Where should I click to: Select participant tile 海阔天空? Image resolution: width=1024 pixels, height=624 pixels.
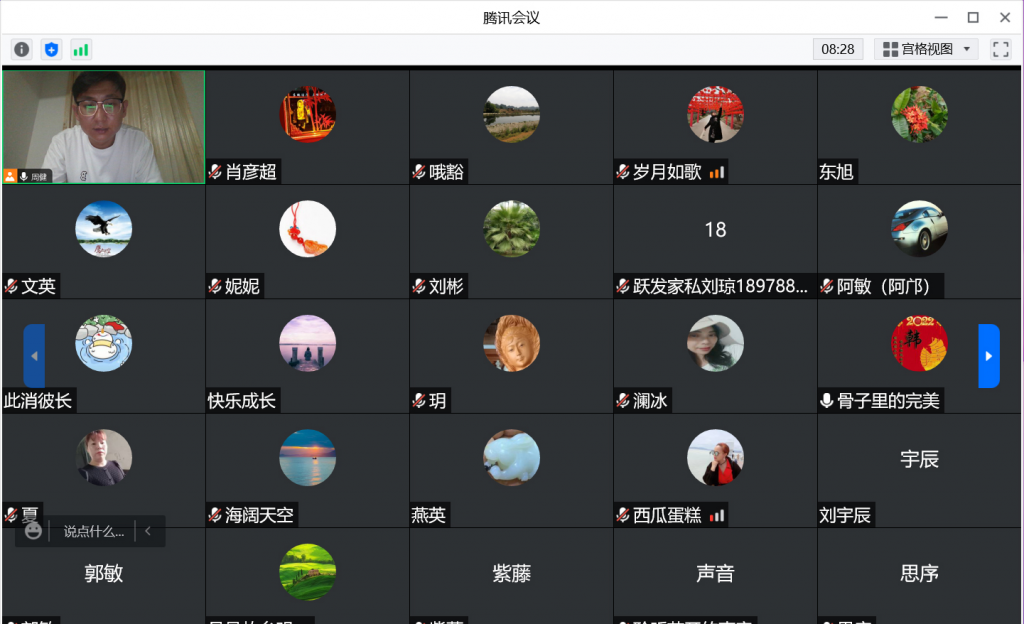click(x=307, y=470)
